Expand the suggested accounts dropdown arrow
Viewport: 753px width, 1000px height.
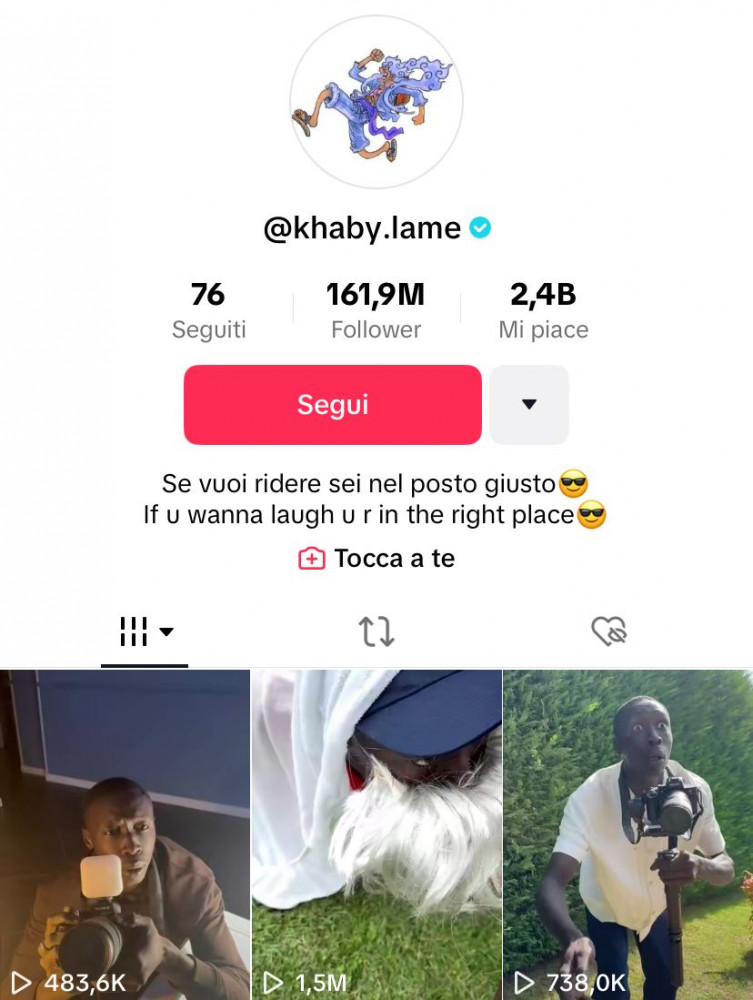[x=529, y=405]
